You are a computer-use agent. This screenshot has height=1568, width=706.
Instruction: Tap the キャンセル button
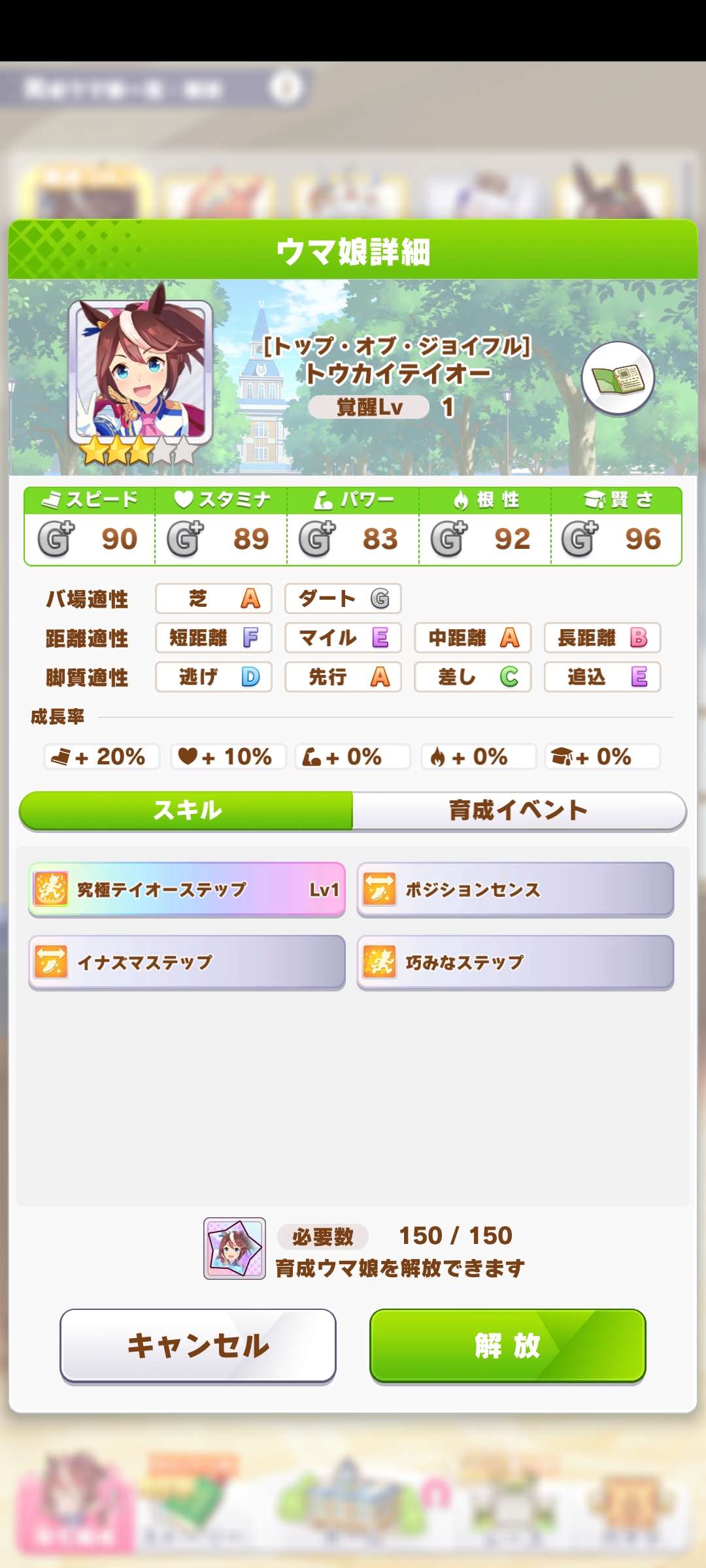point(198,1345)
